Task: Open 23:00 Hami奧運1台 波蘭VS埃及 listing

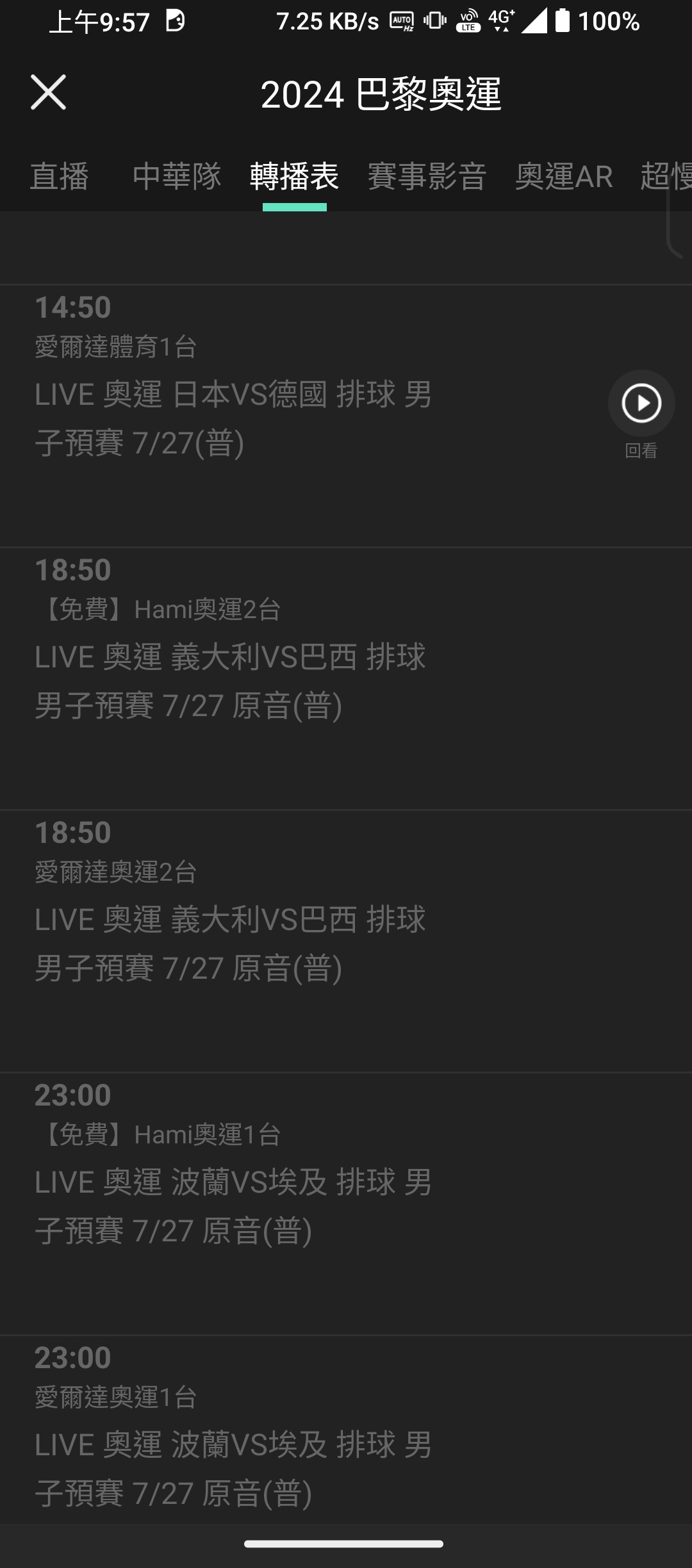Action: (346, 1204)
